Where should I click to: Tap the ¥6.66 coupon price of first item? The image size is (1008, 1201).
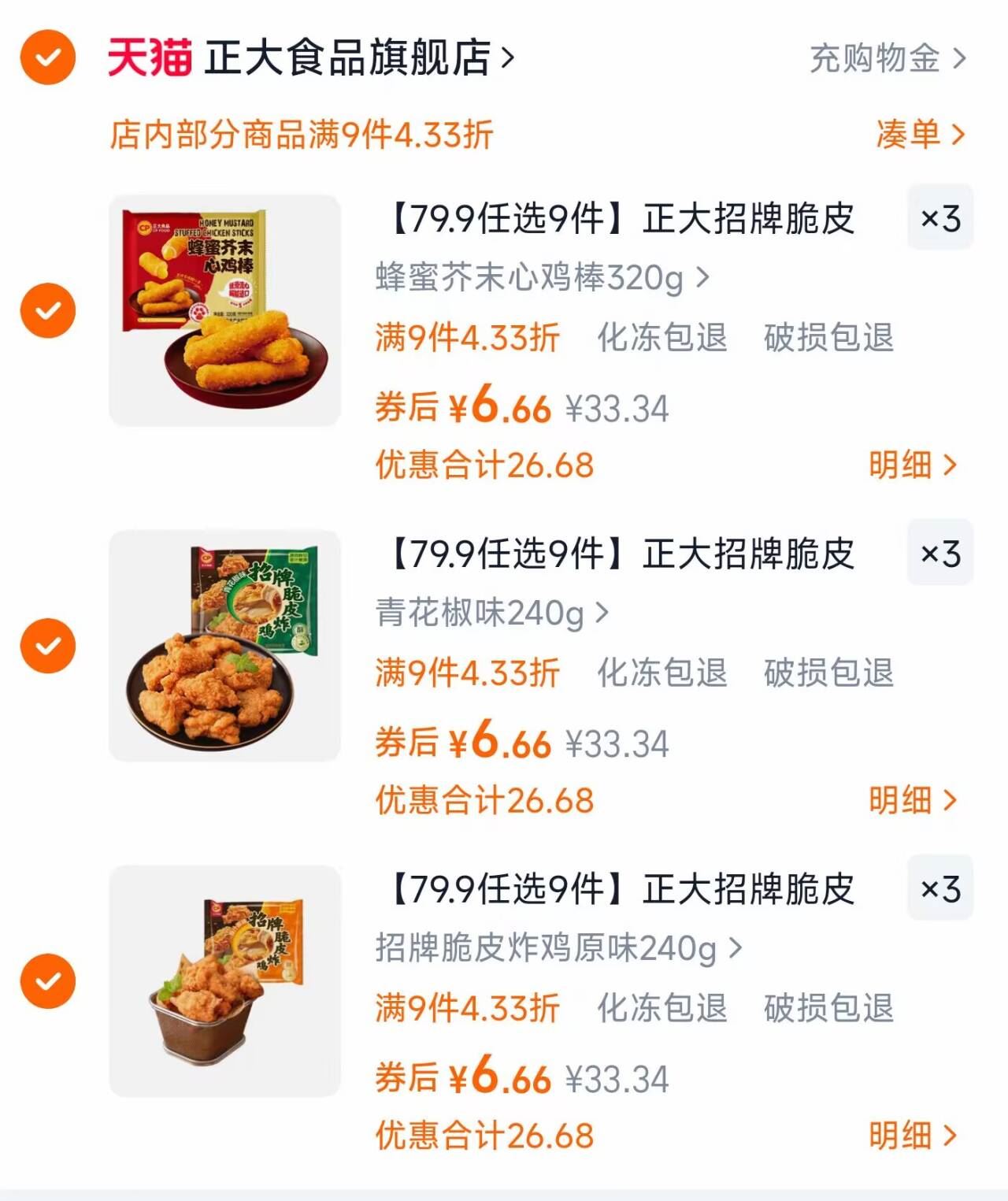point(504,407)
